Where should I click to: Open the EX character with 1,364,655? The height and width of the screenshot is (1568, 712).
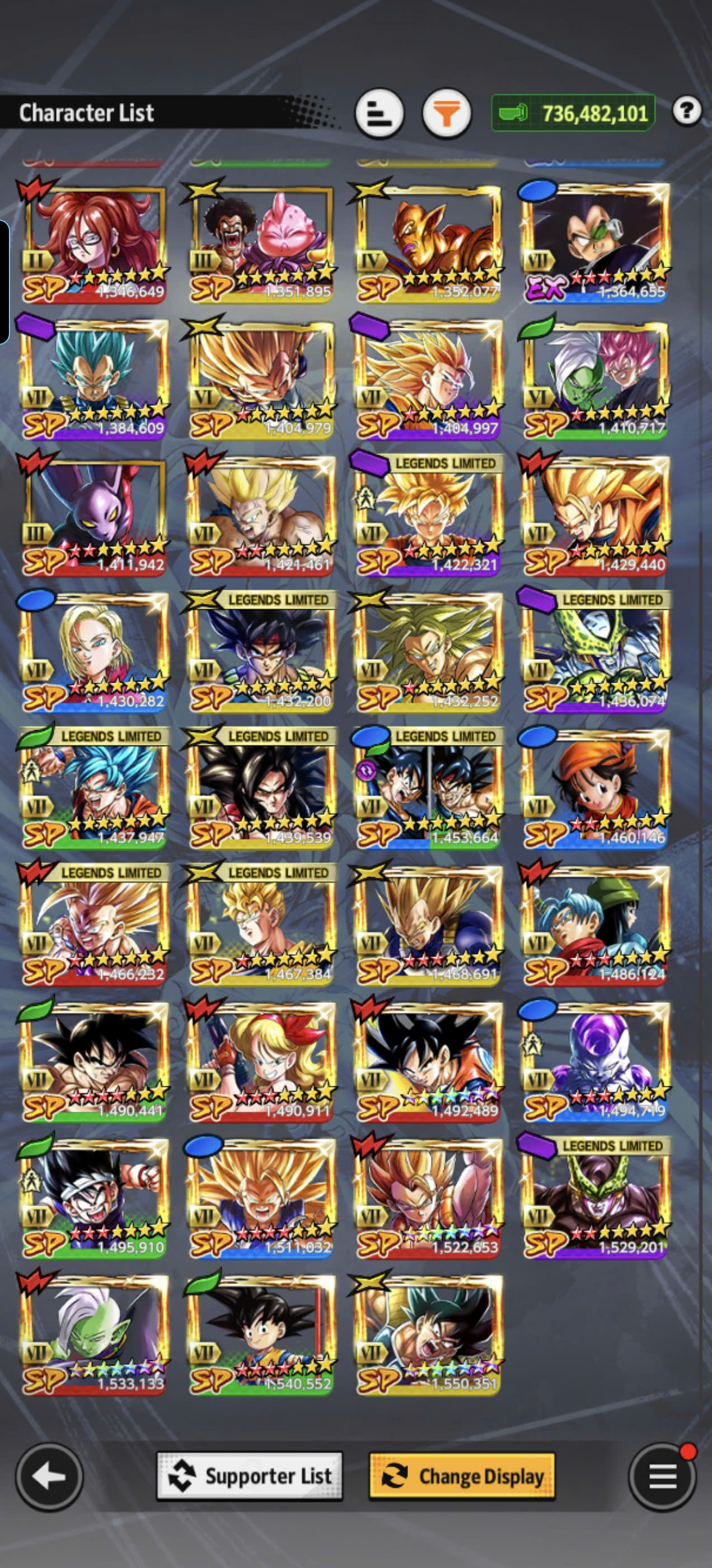click(x=595, y=242)
